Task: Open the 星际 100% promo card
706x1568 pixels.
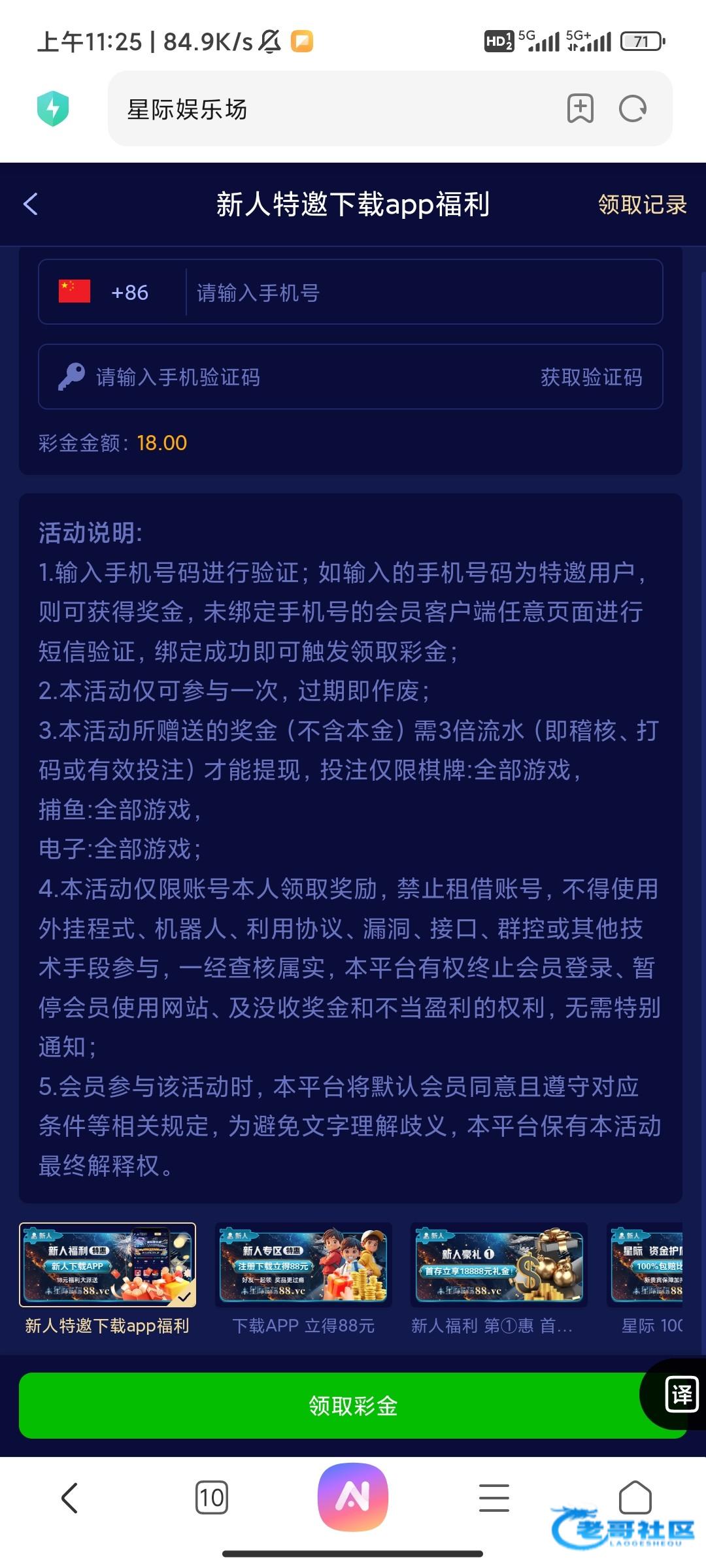Action: tap(647, 1266)
